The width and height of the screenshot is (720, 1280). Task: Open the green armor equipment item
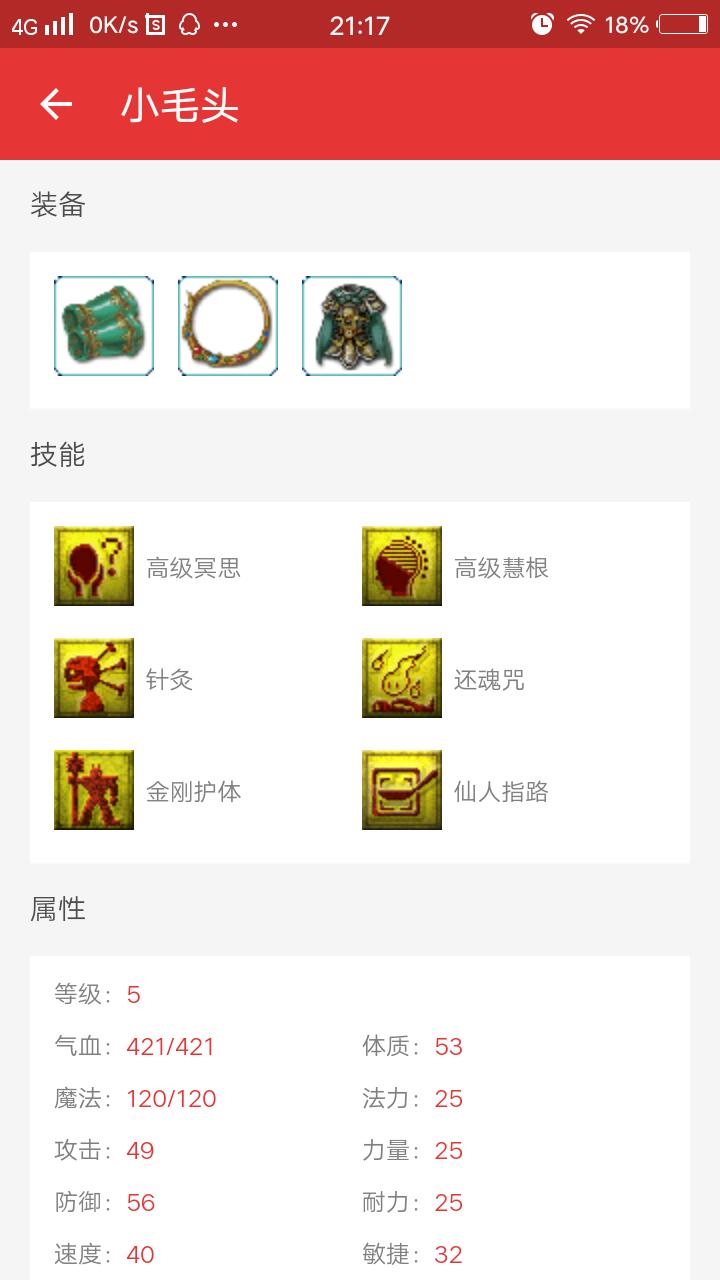pyautogui.click(x=352, y=326)
